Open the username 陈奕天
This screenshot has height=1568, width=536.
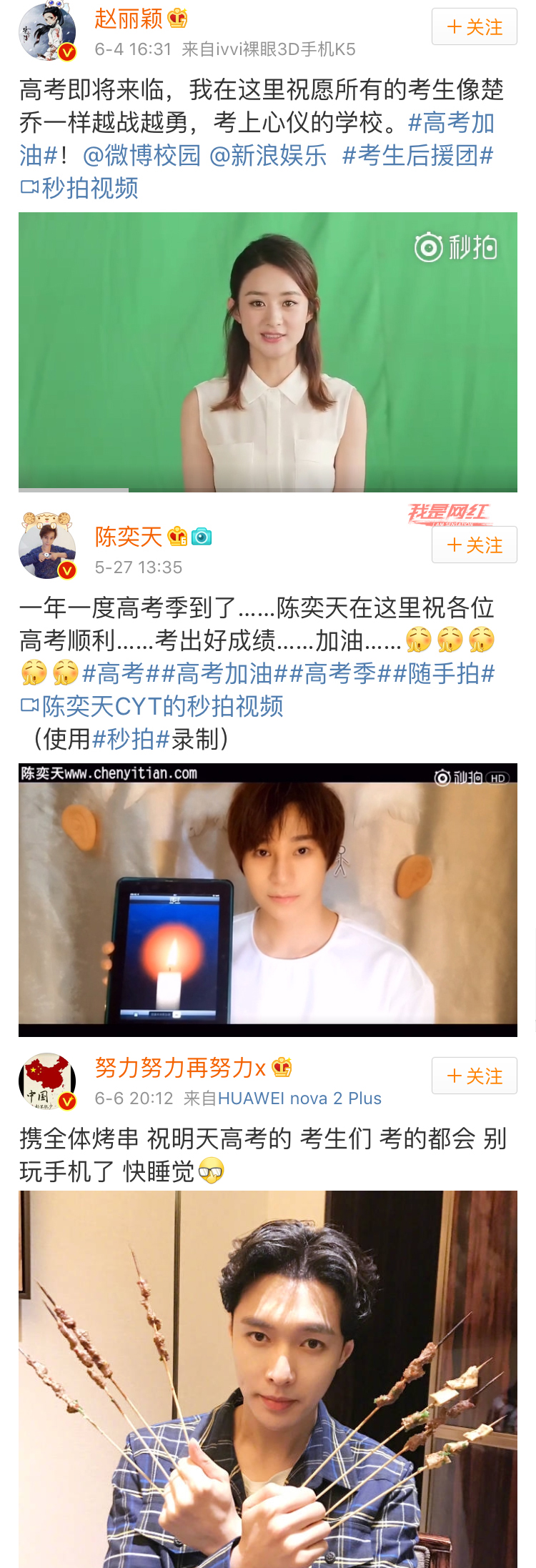[x=129, y=537]
